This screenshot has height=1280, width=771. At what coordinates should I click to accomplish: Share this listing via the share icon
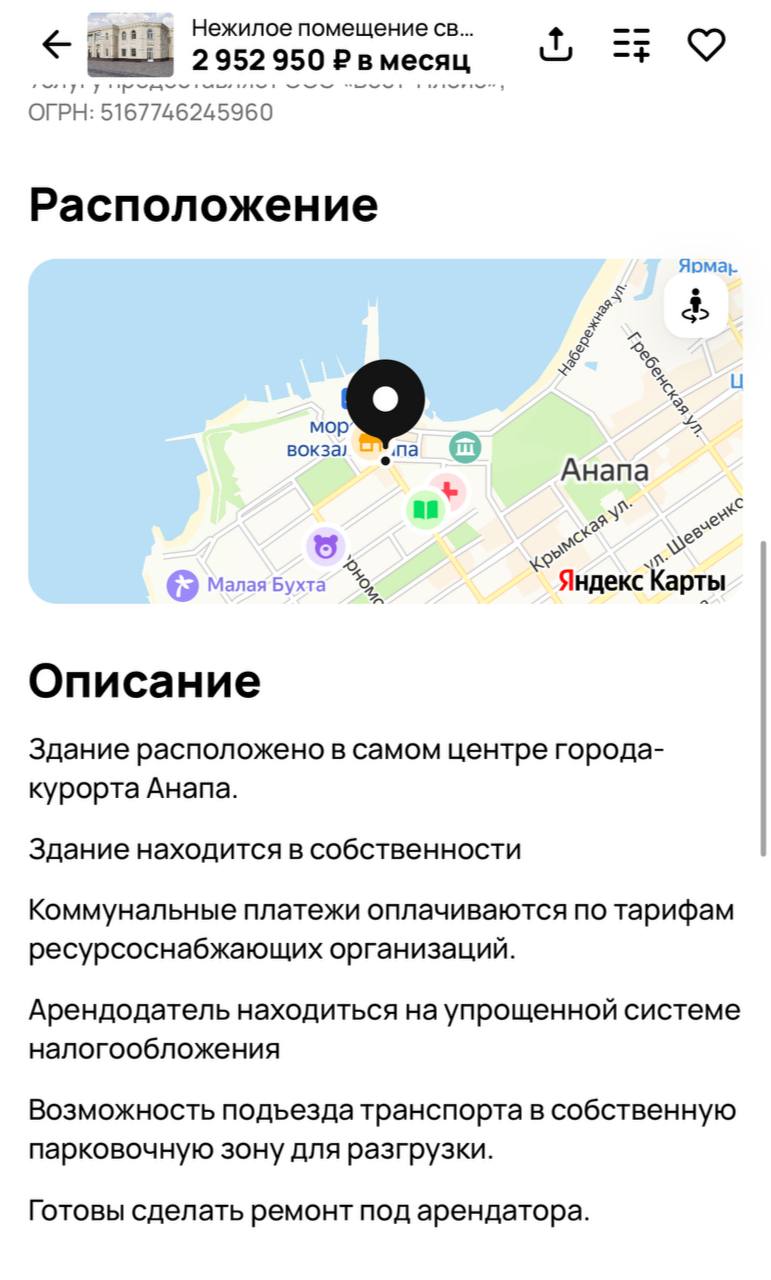tap(556, 44)
